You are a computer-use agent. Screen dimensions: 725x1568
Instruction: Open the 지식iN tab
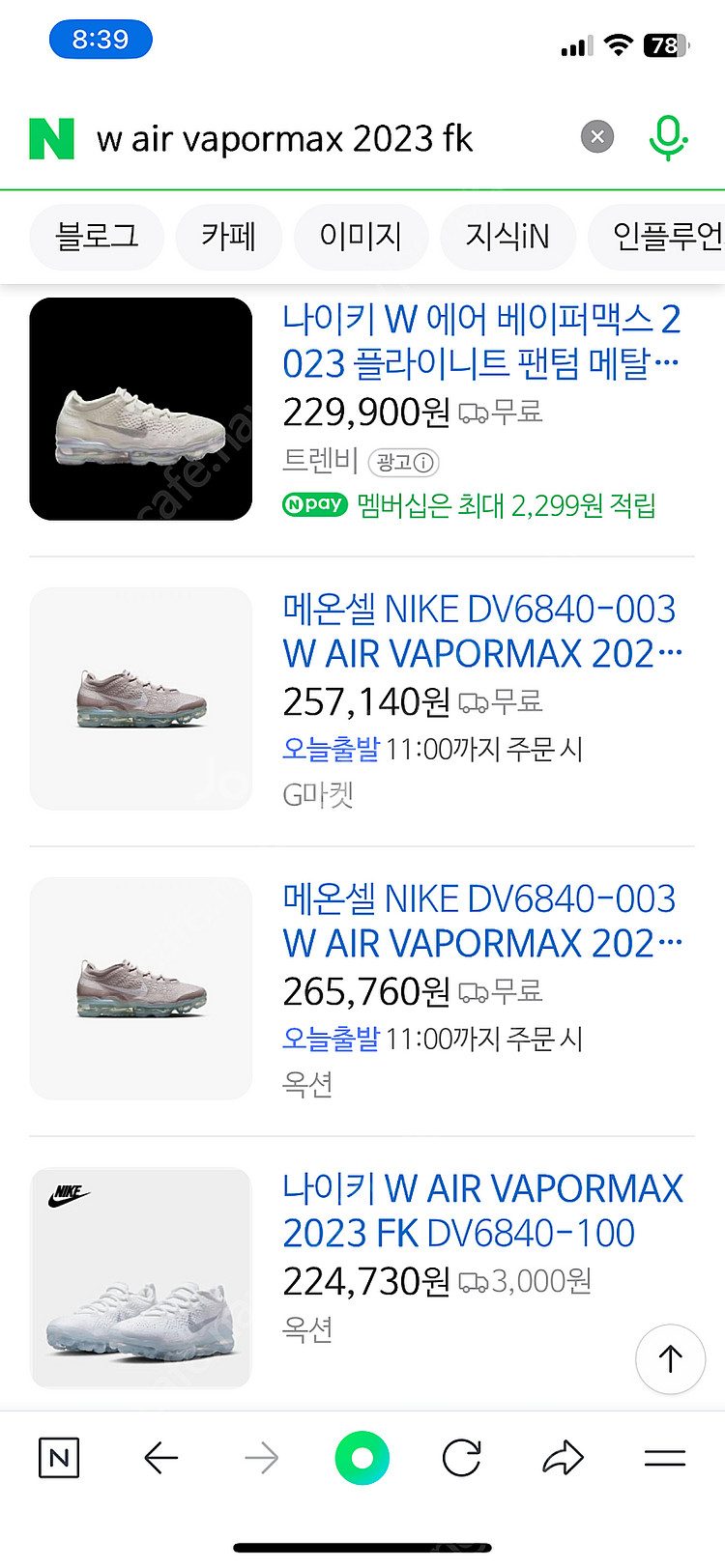click(x=507, y=236)
